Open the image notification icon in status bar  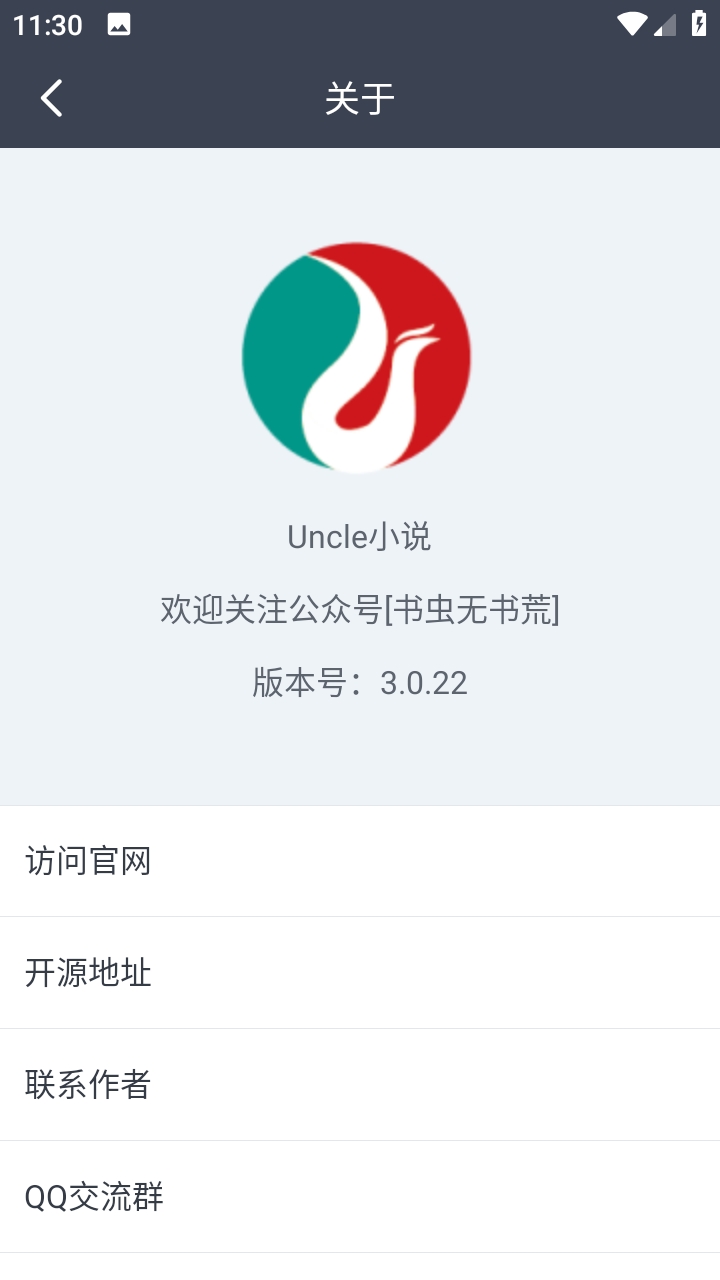point(119,24)
